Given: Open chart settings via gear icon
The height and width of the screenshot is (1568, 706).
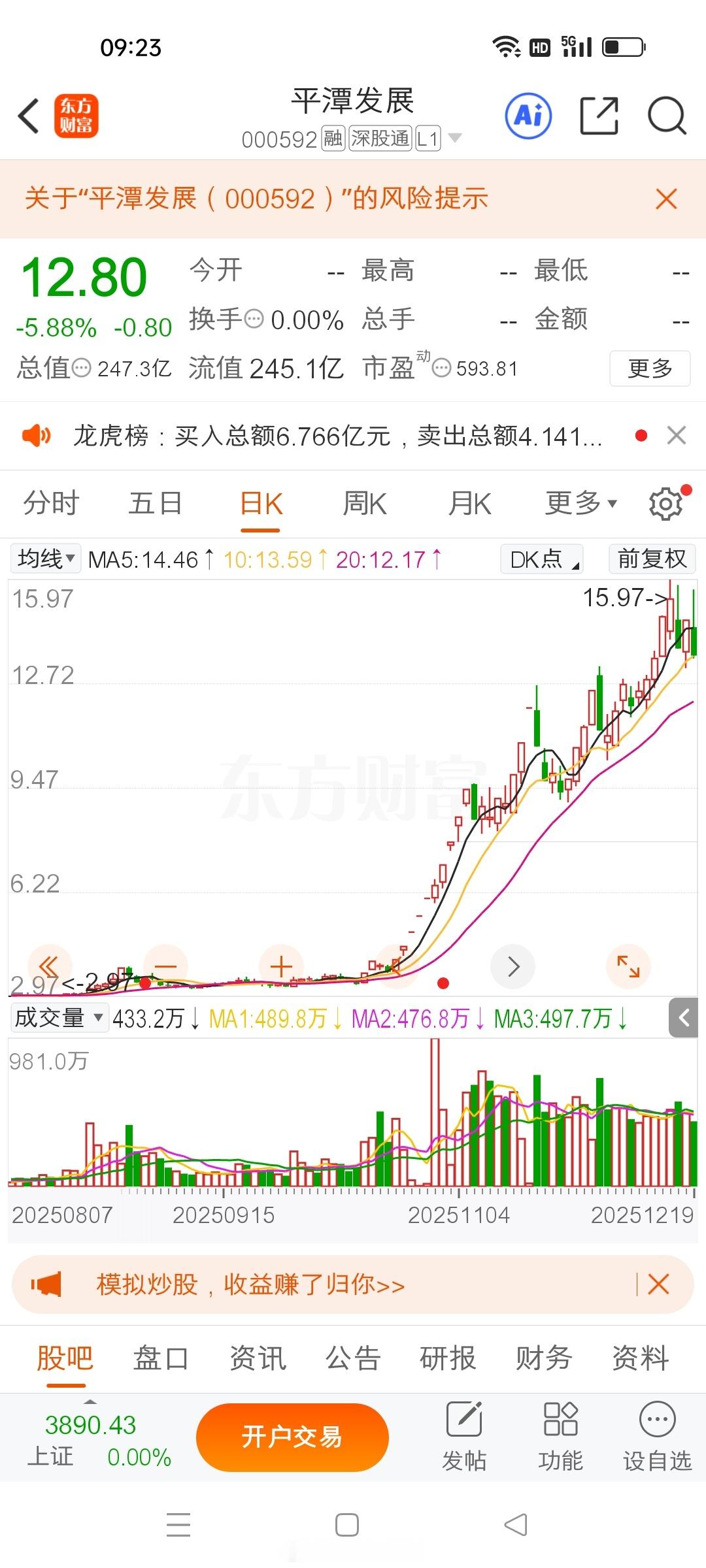Looking at the screenshot, I should [665, 503].
